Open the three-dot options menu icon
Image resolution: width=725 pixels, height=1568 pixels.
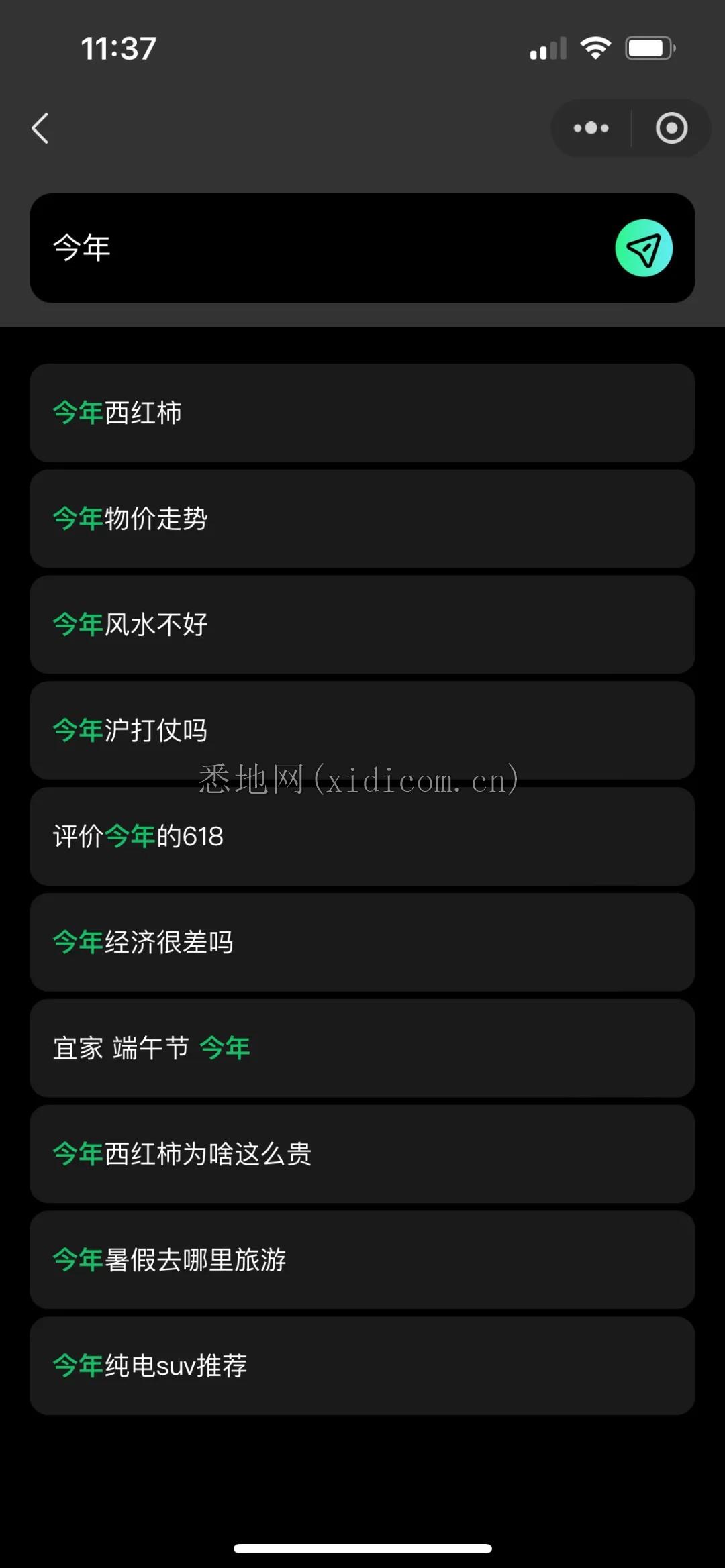(x=589, y=128)
